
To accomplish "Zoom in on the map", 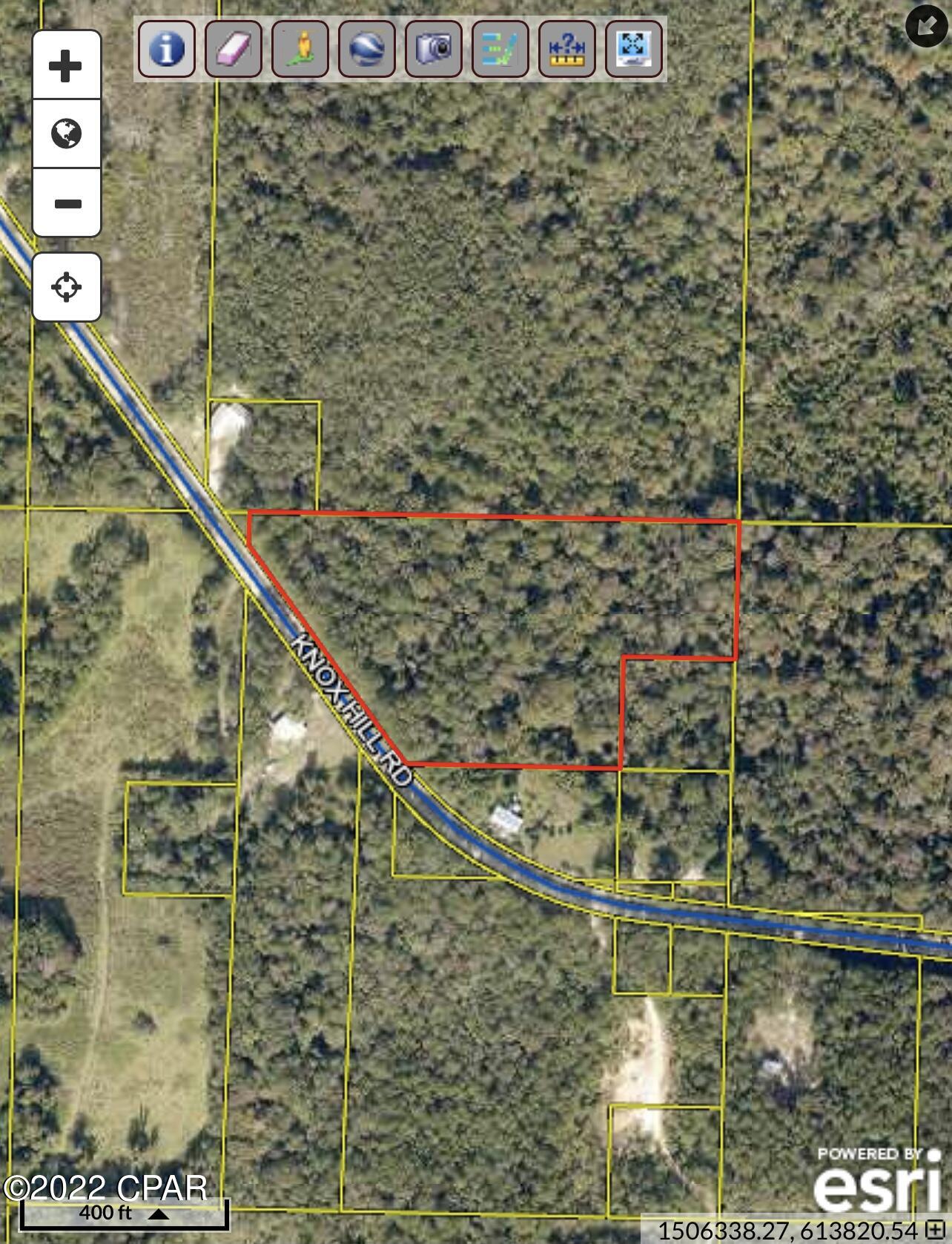I will (x=66, y=65).
